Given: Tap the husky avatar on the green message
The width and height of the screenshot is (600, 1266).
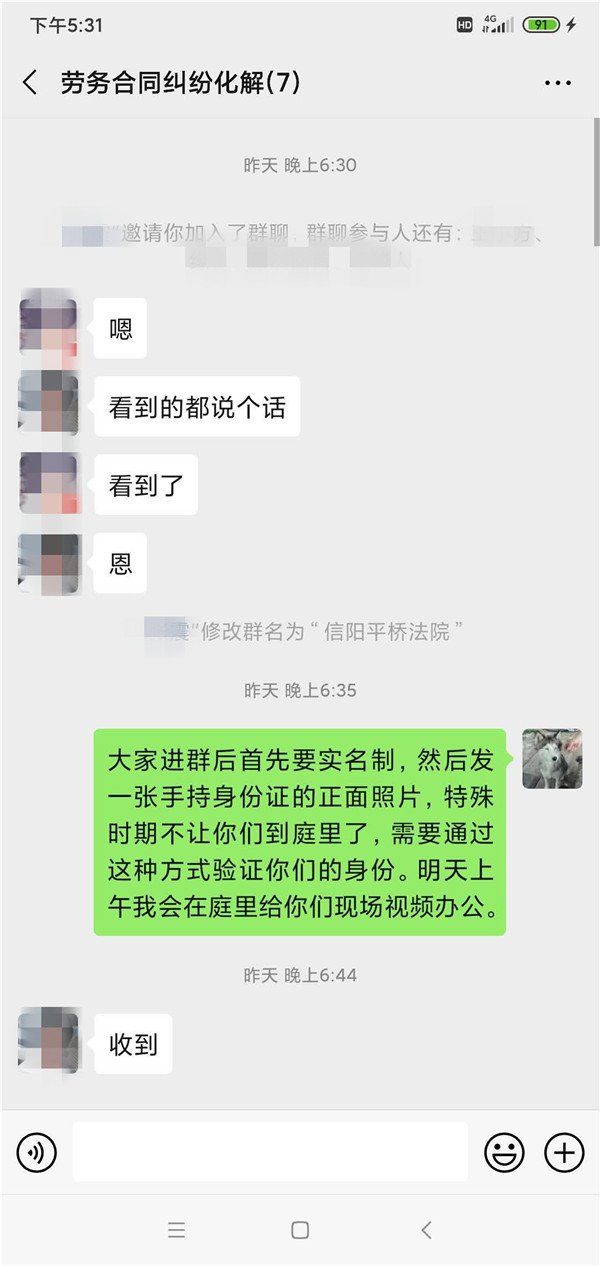Looking at the screenshot, I should [552, 759].
